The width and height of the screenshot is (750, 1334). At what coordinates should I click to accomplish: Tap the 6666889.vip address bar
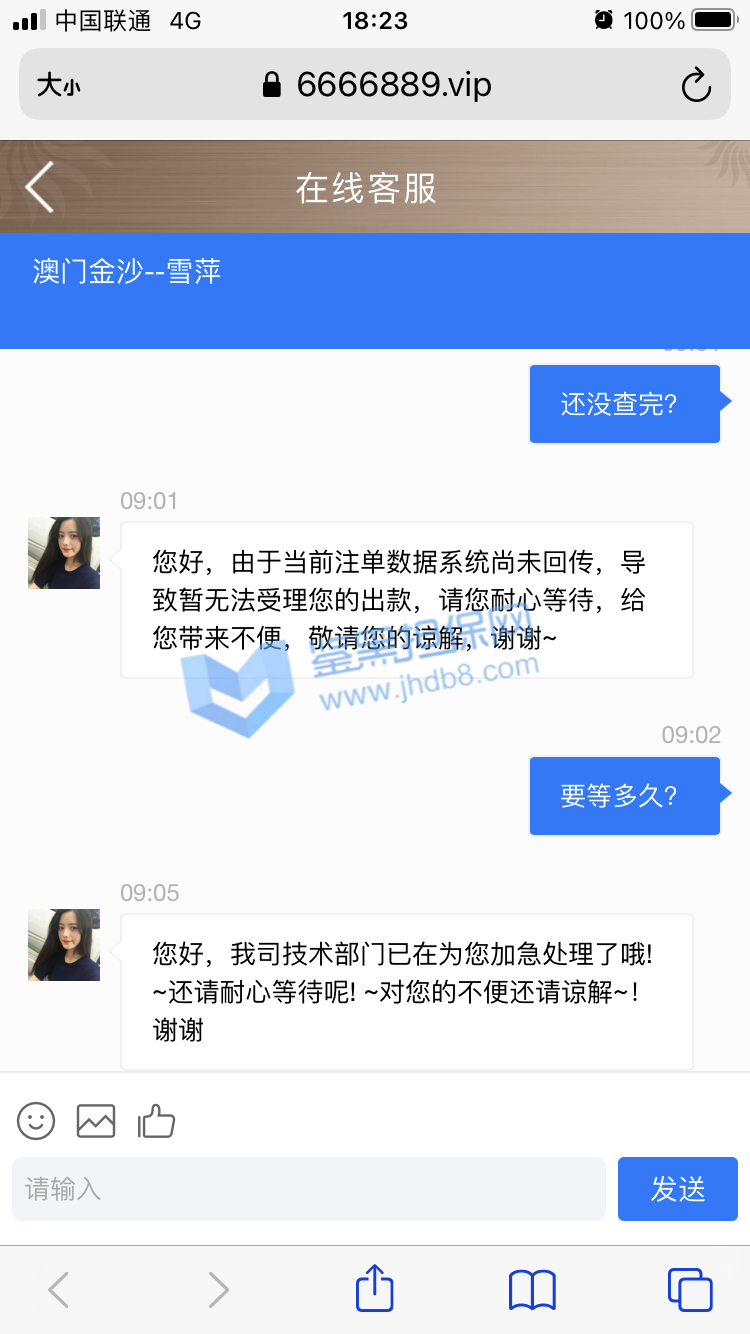(x=375, y=85)
